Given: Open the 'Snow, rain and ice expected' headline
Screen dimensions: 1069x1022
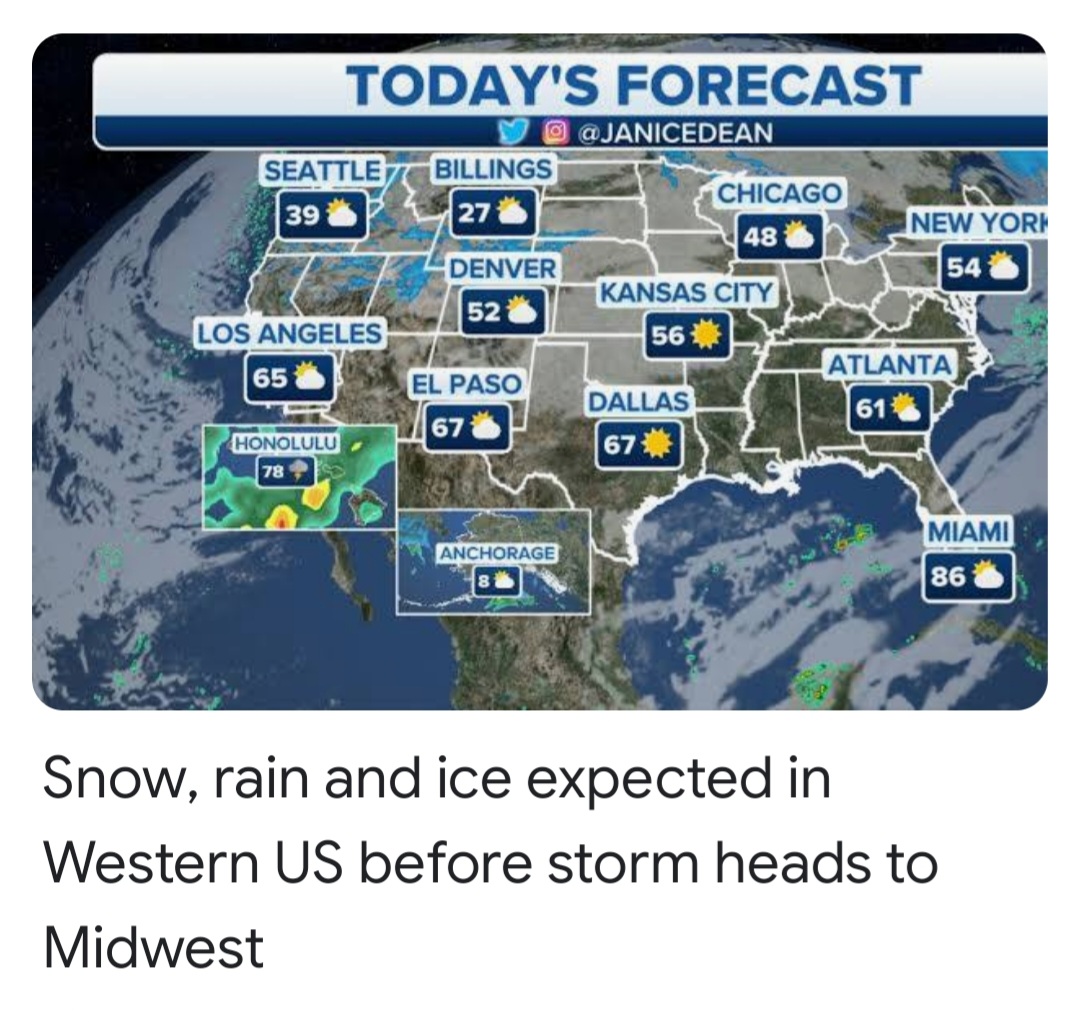Looking at the screenshot, I should click(490, 862).
